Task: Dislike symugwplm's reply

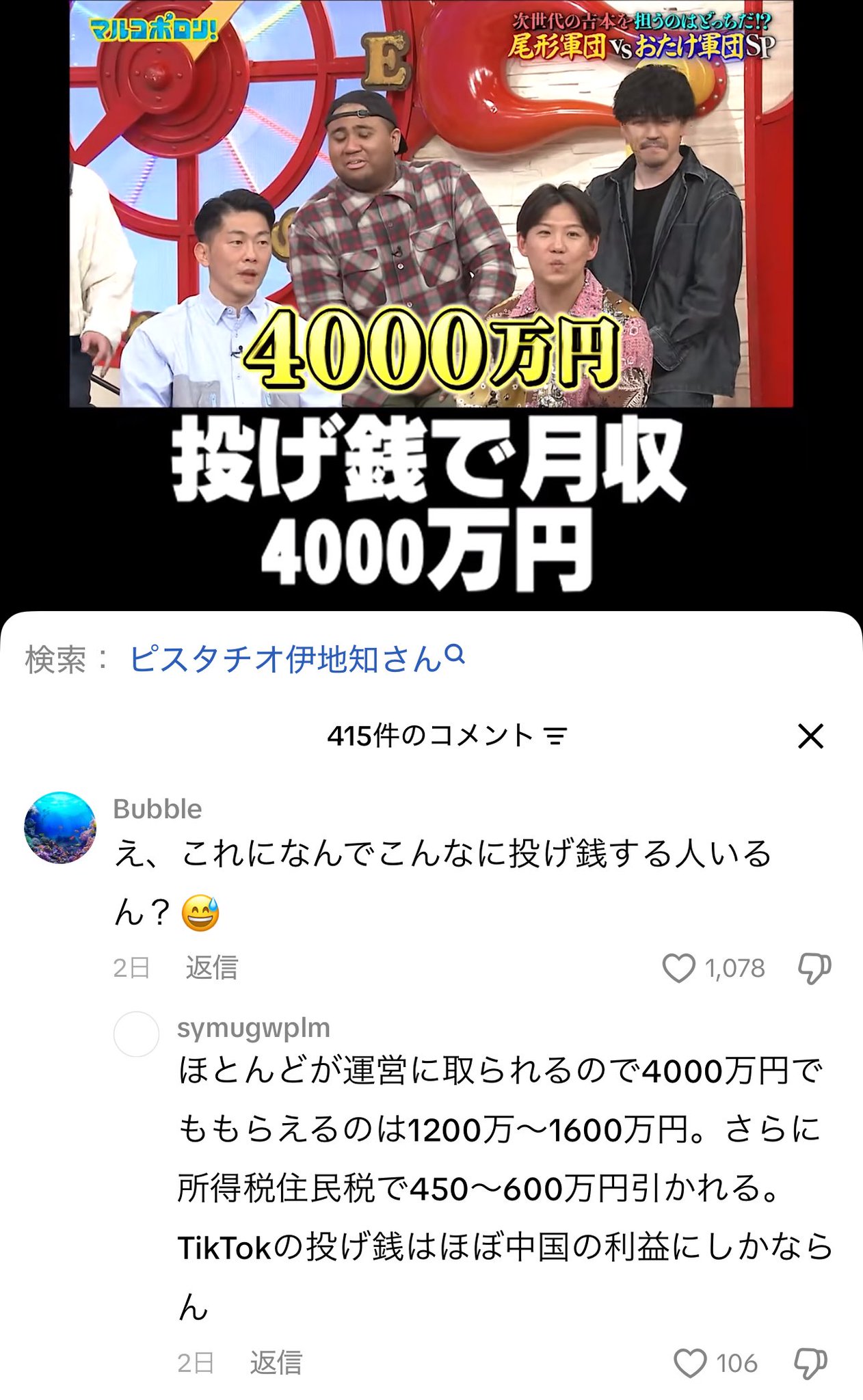Action: (x=810, y=1363)
